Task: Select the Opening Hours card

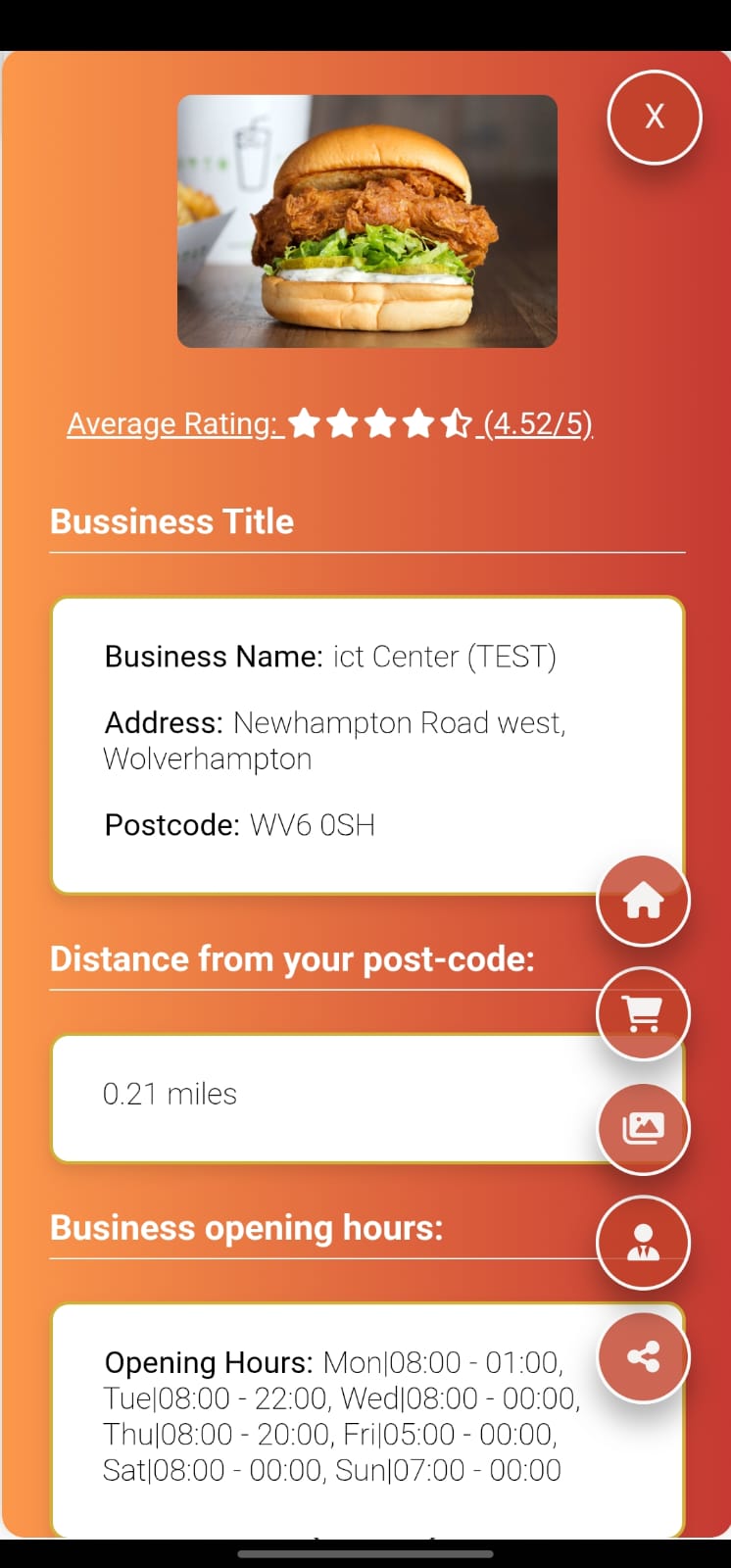Action: [x=366, y=1416]
